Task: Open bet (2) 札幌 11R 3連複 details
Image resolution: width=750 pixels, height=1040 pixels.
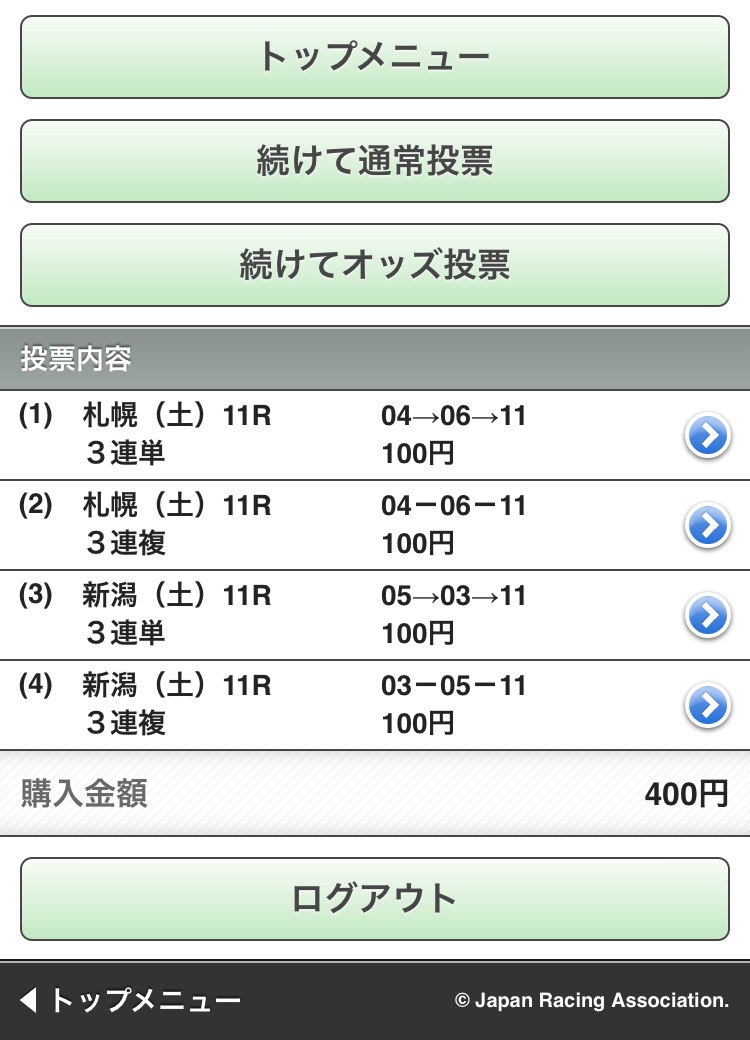Action: (x=707, y=526)
